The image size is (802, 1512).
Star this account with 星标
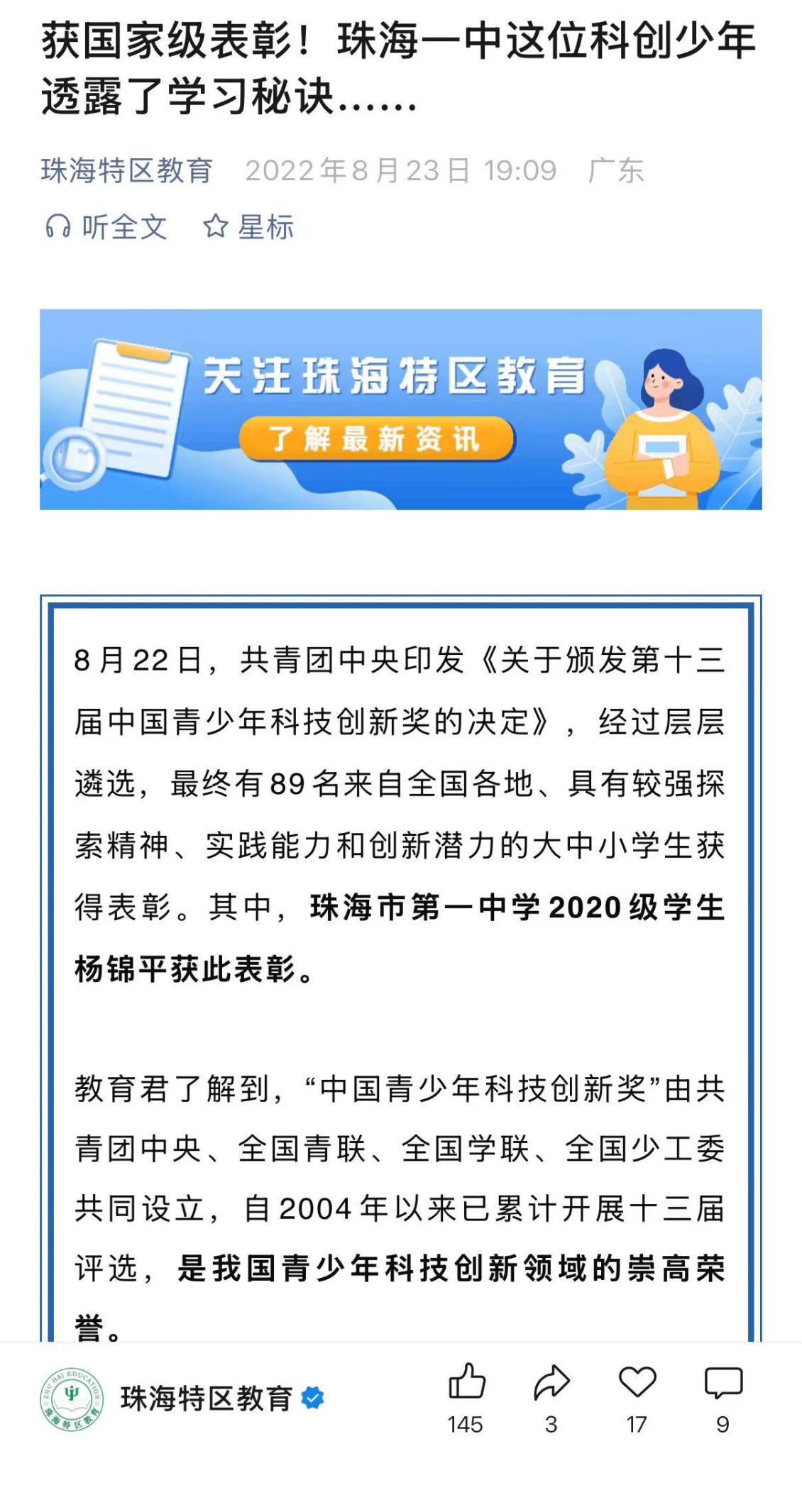248,227
